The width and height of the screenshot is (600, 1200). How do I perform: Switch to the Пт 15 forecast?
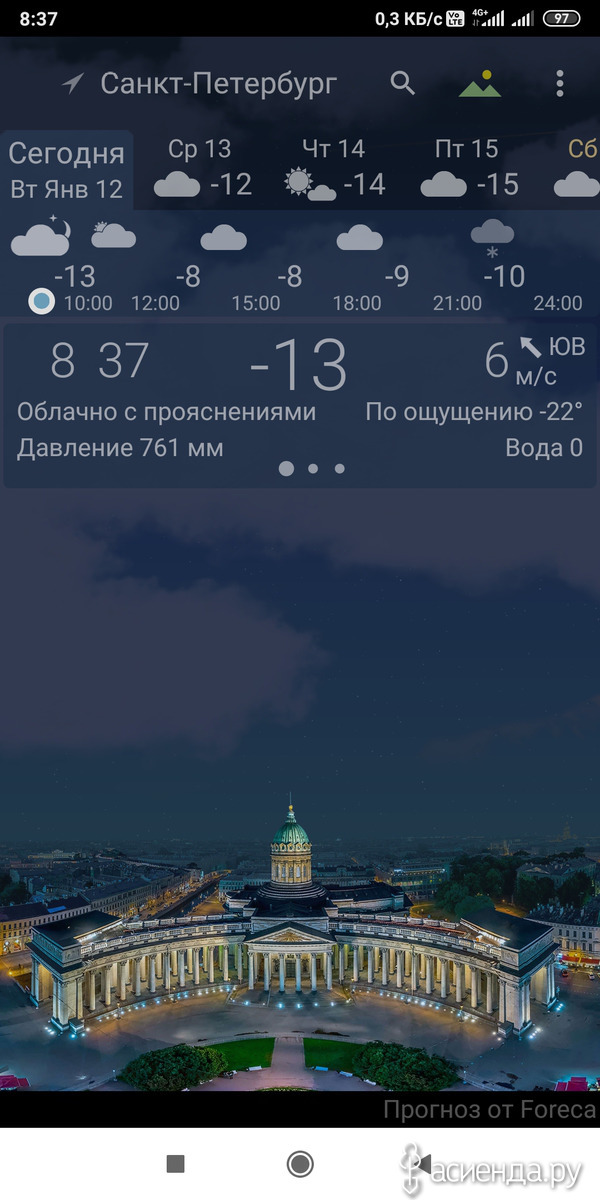pyautogui.click(x=469, y=169)
